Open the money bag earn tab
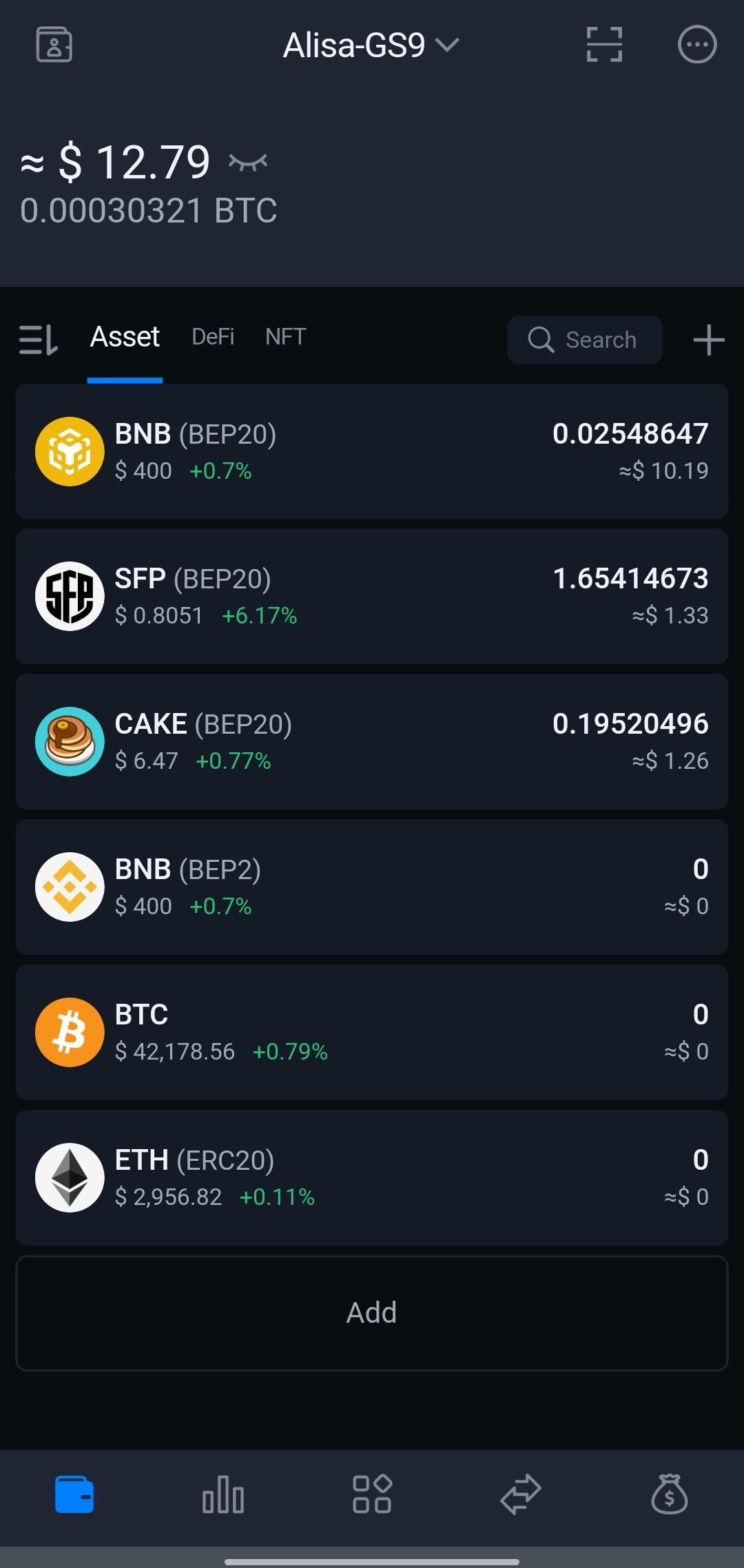 pos(670,1494)
